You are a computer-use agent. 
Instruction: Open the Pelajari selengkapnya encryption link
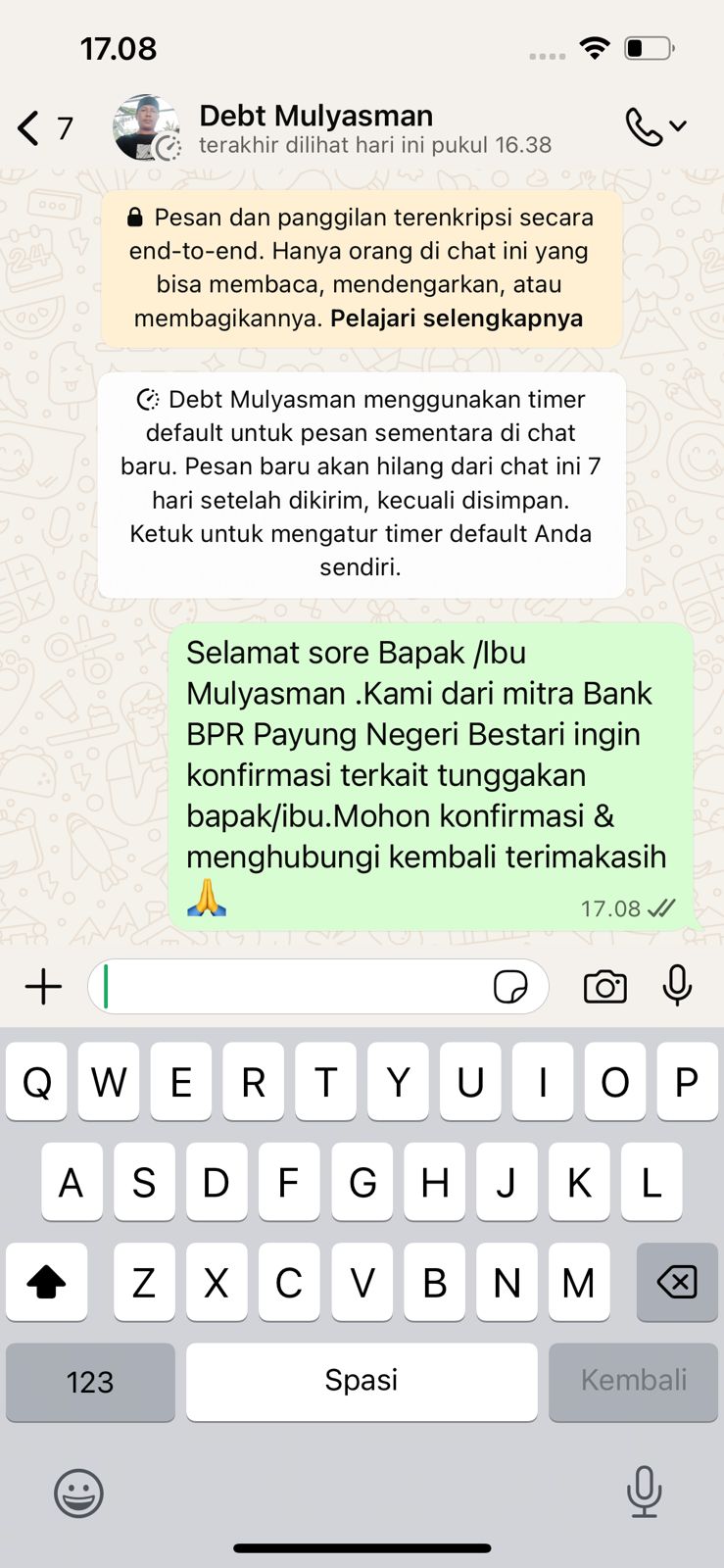click(457, 318)
